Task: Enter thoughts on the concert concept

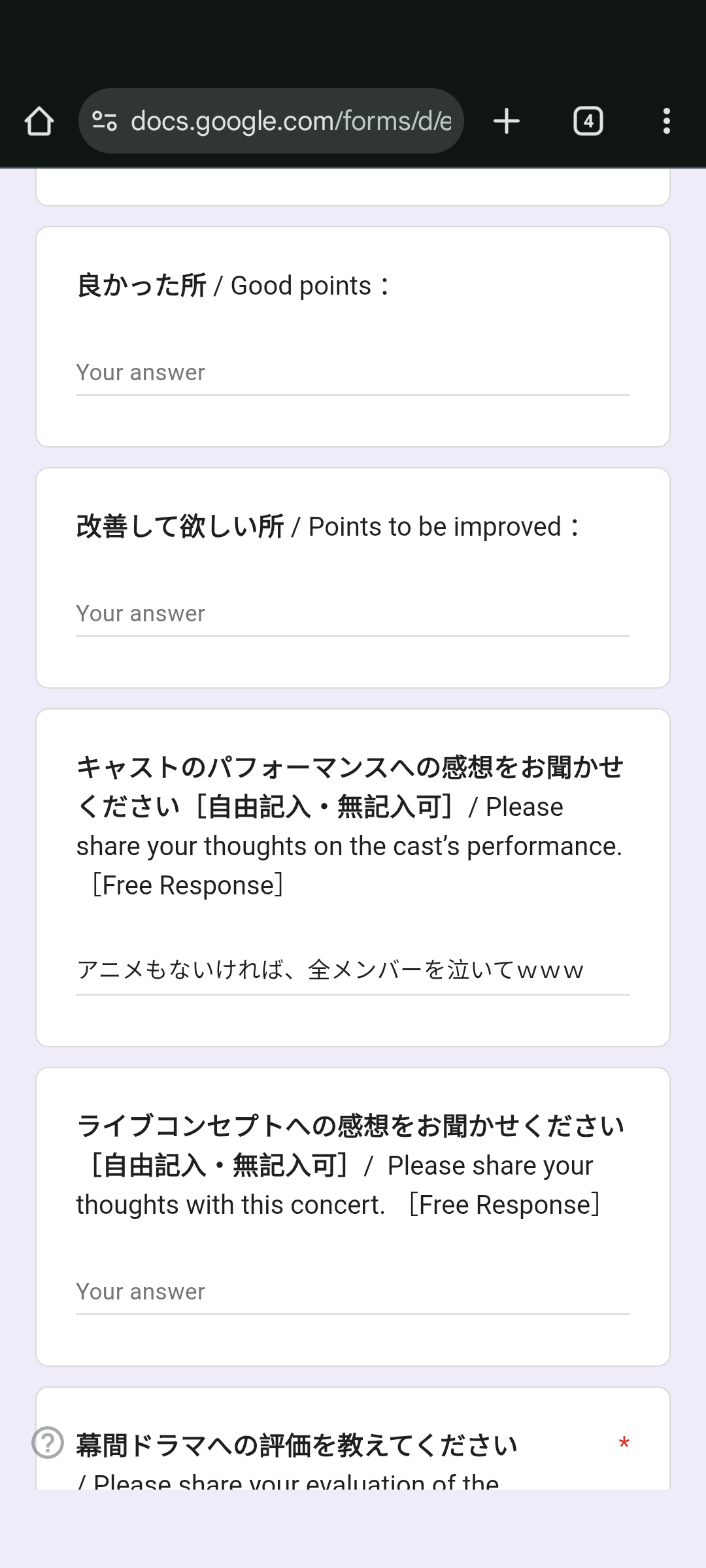Action: (x=353, y=1292)
